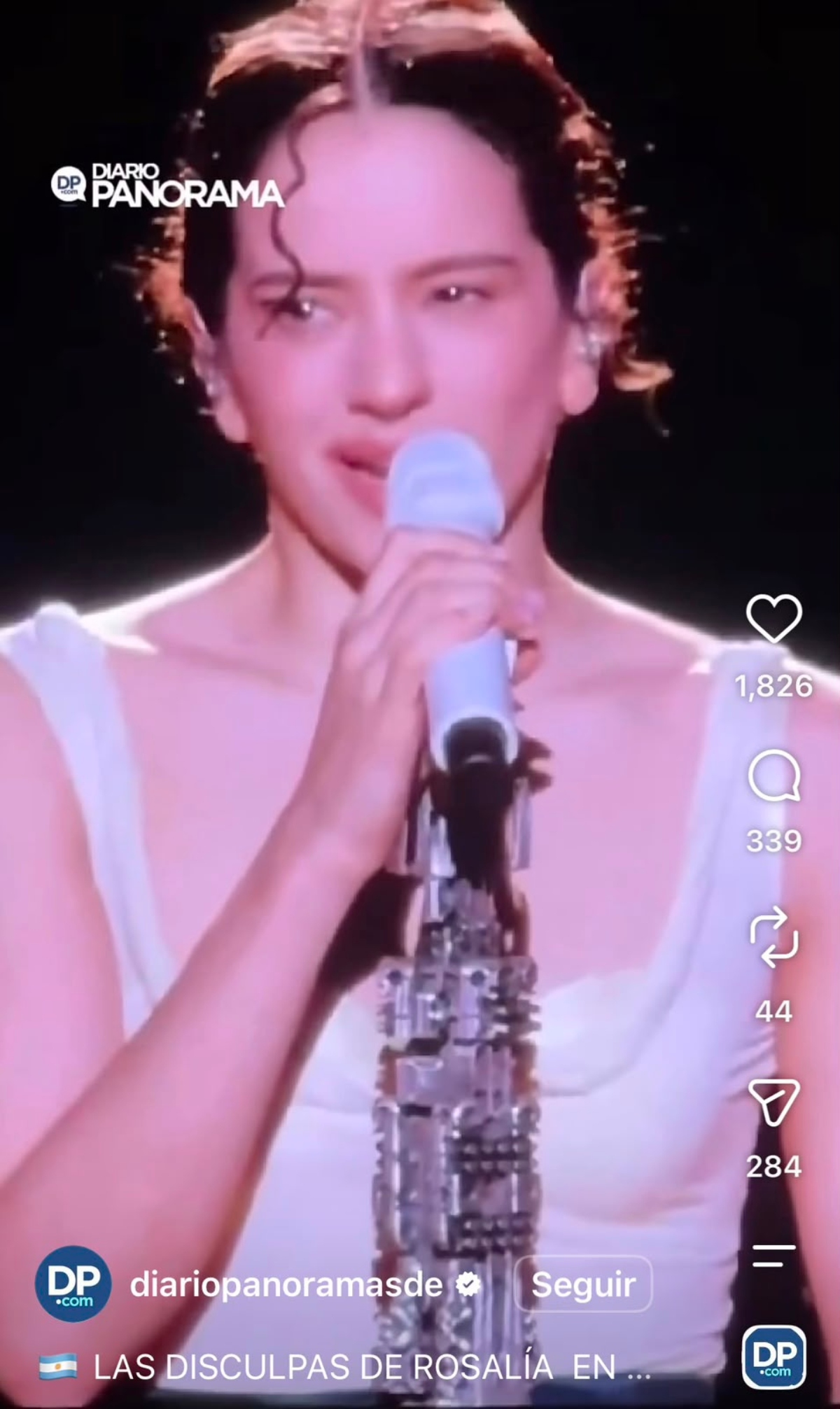Open the diariopanoramasde profile username
This screenshot has height=1409, width=840.
coord(286,1284)
